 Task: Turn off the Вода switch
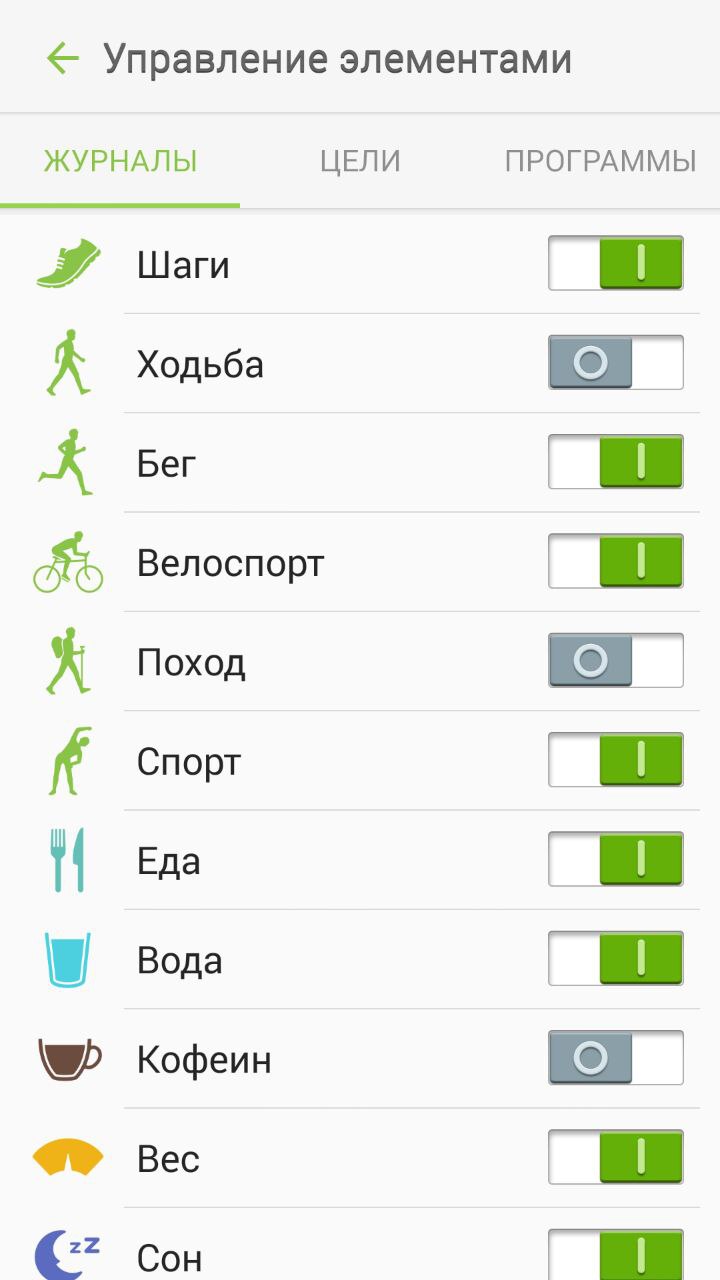point(615,959)
